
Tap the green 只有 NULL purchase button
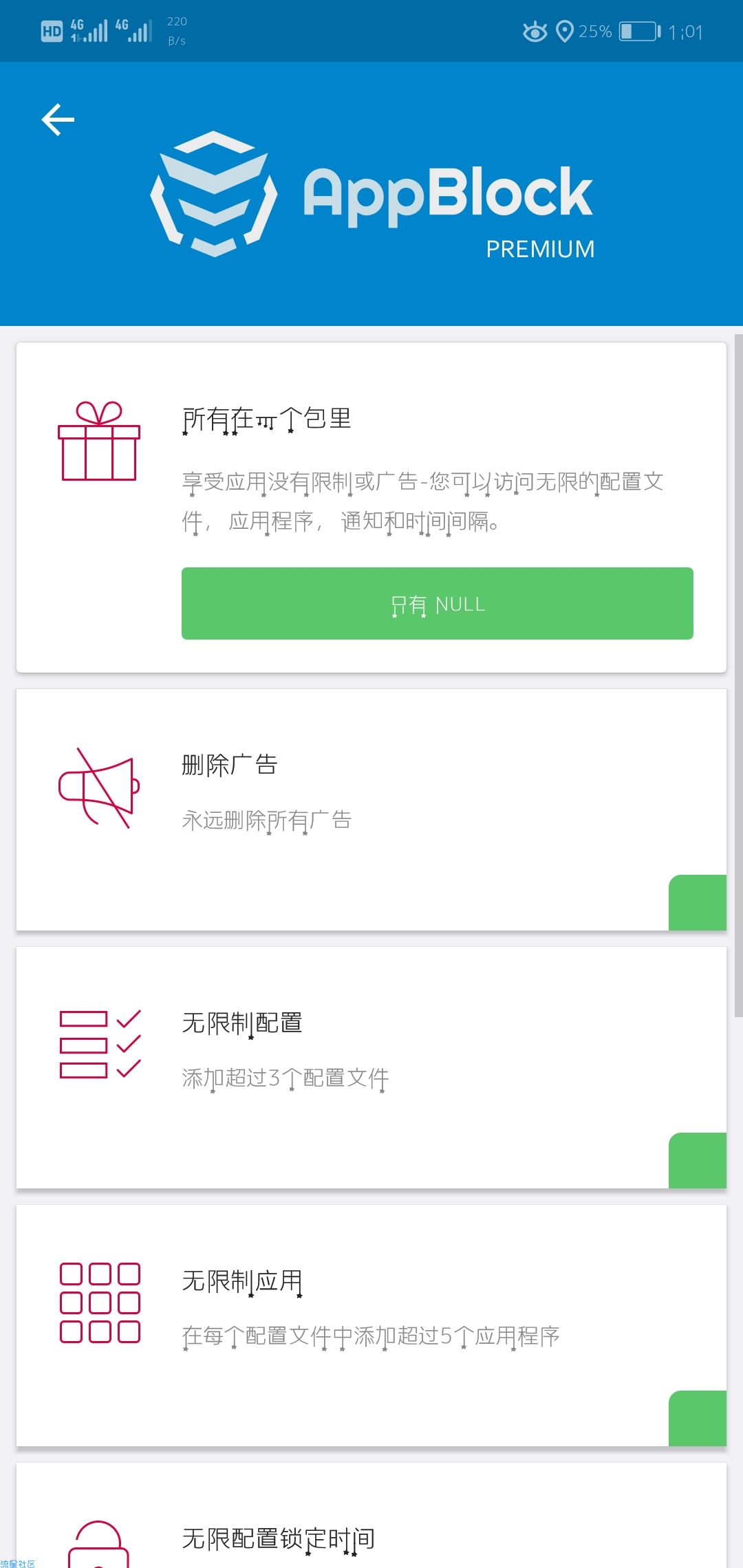[x=437, y=603]
